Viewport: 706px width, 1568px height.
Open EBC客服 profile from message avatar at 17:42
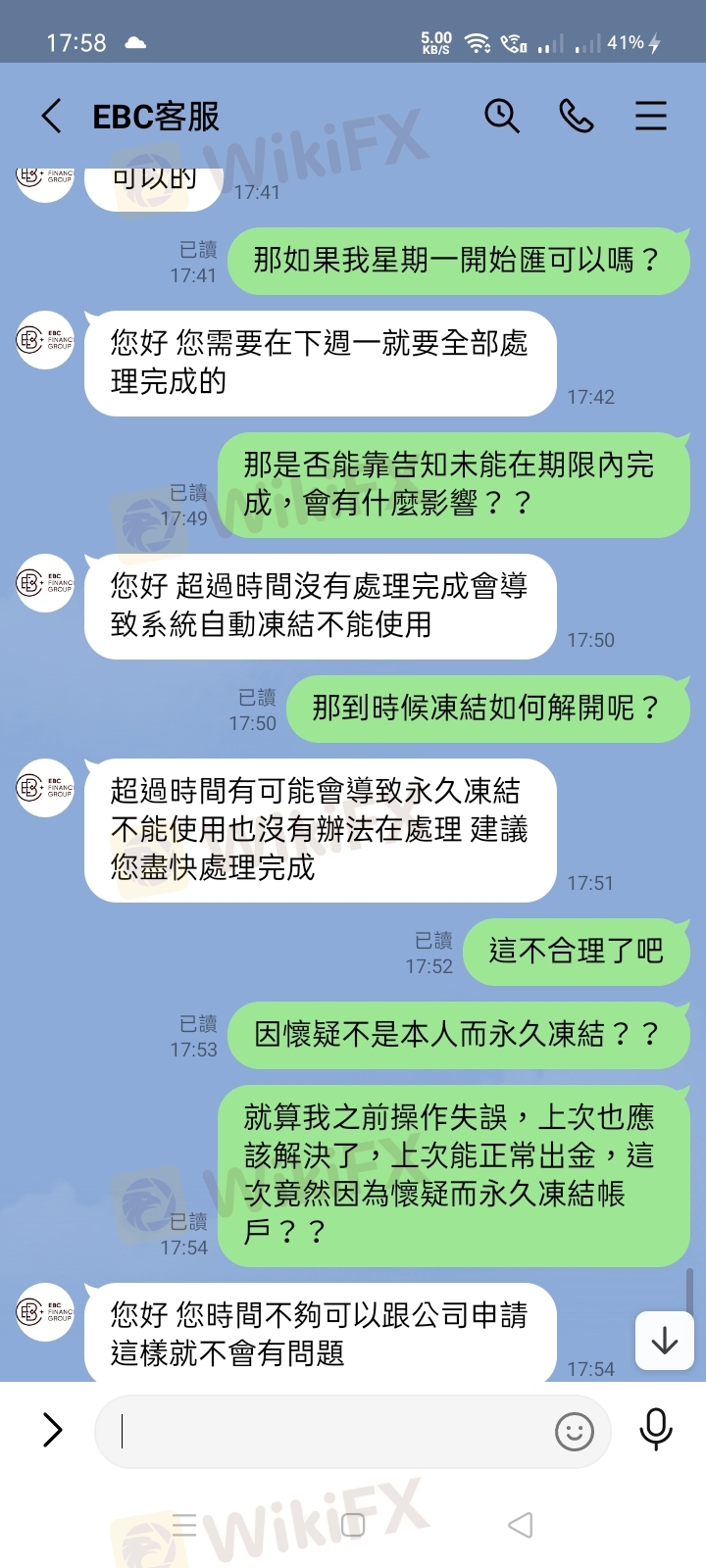tap(45, 340)
